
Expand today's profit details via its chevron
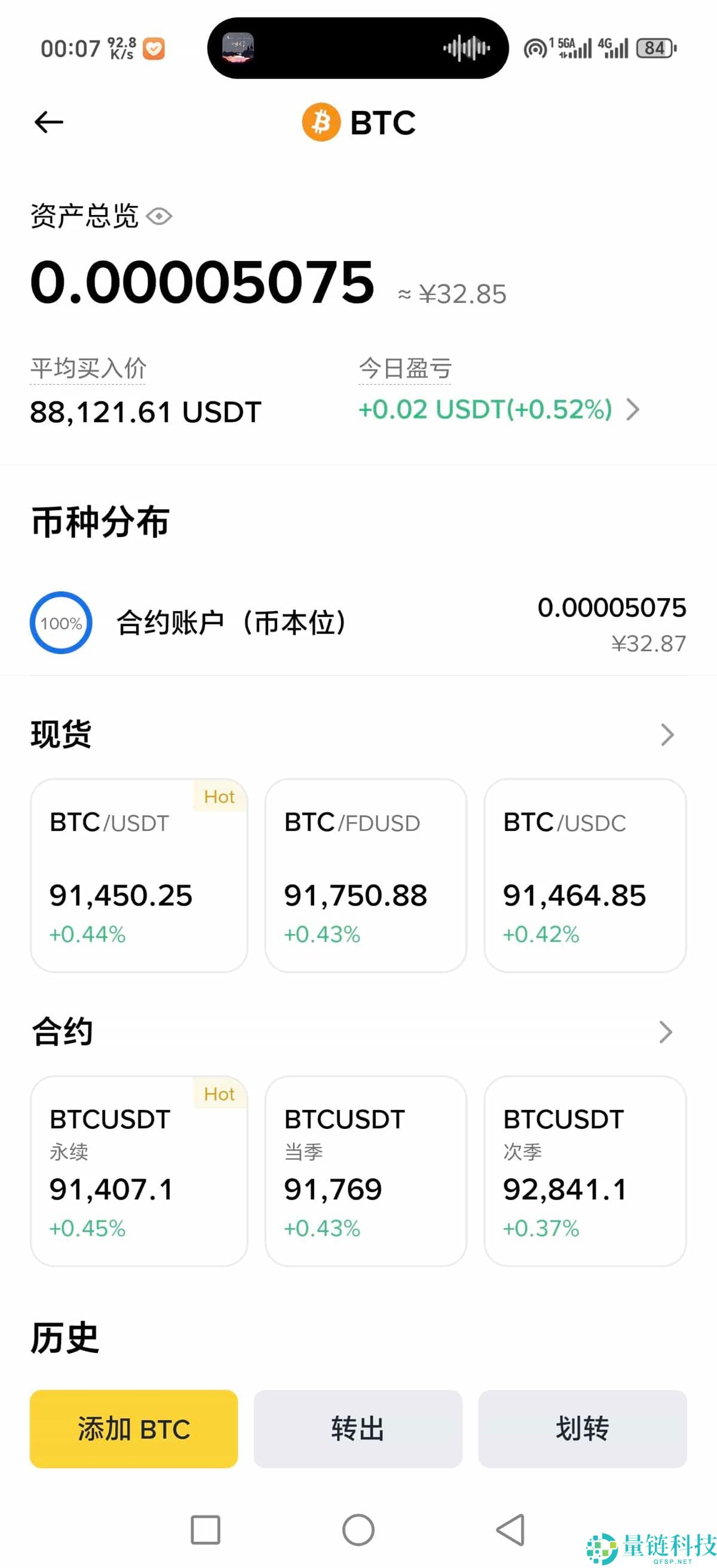coord(633,410)
